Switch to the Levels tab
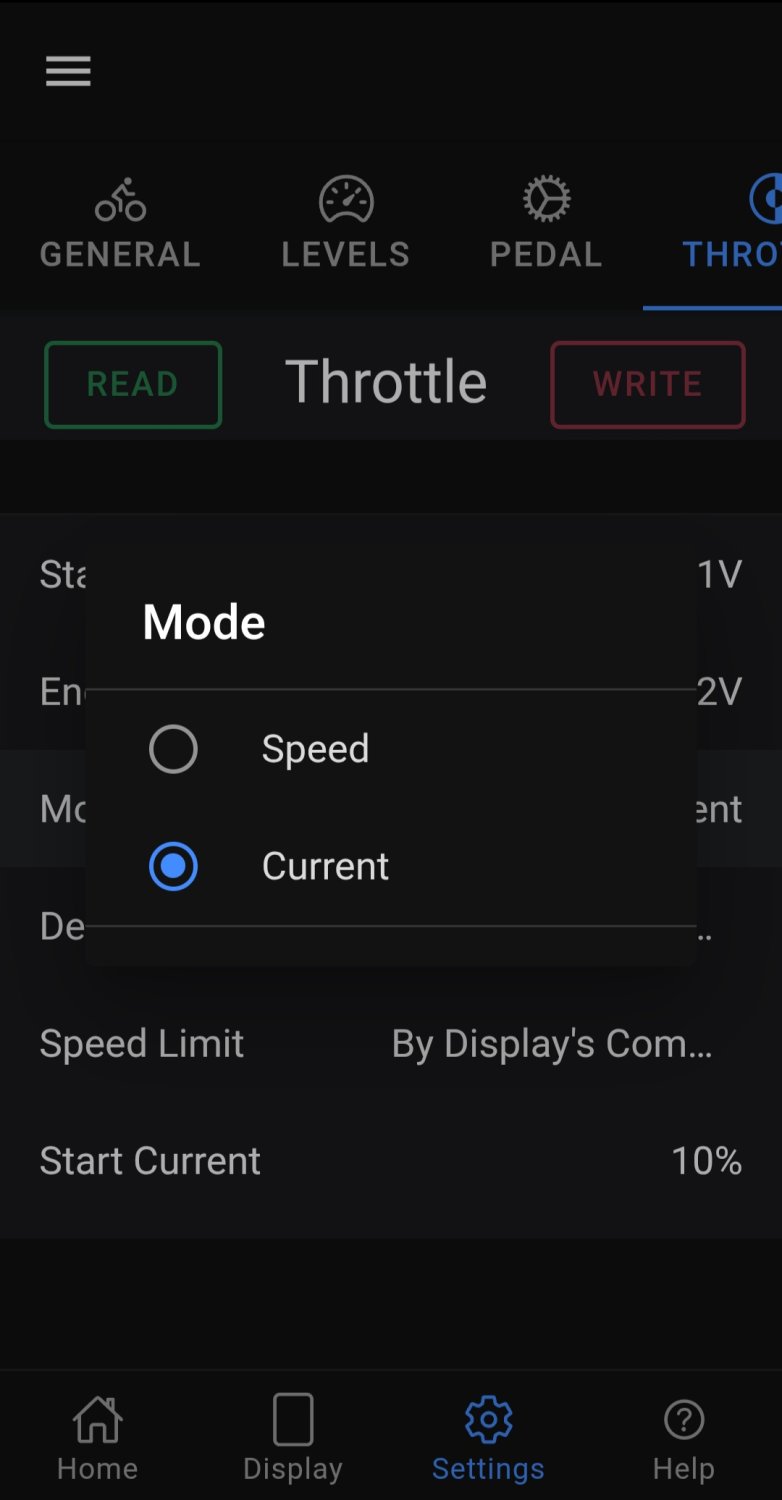782x1500 pixels. 345,225
